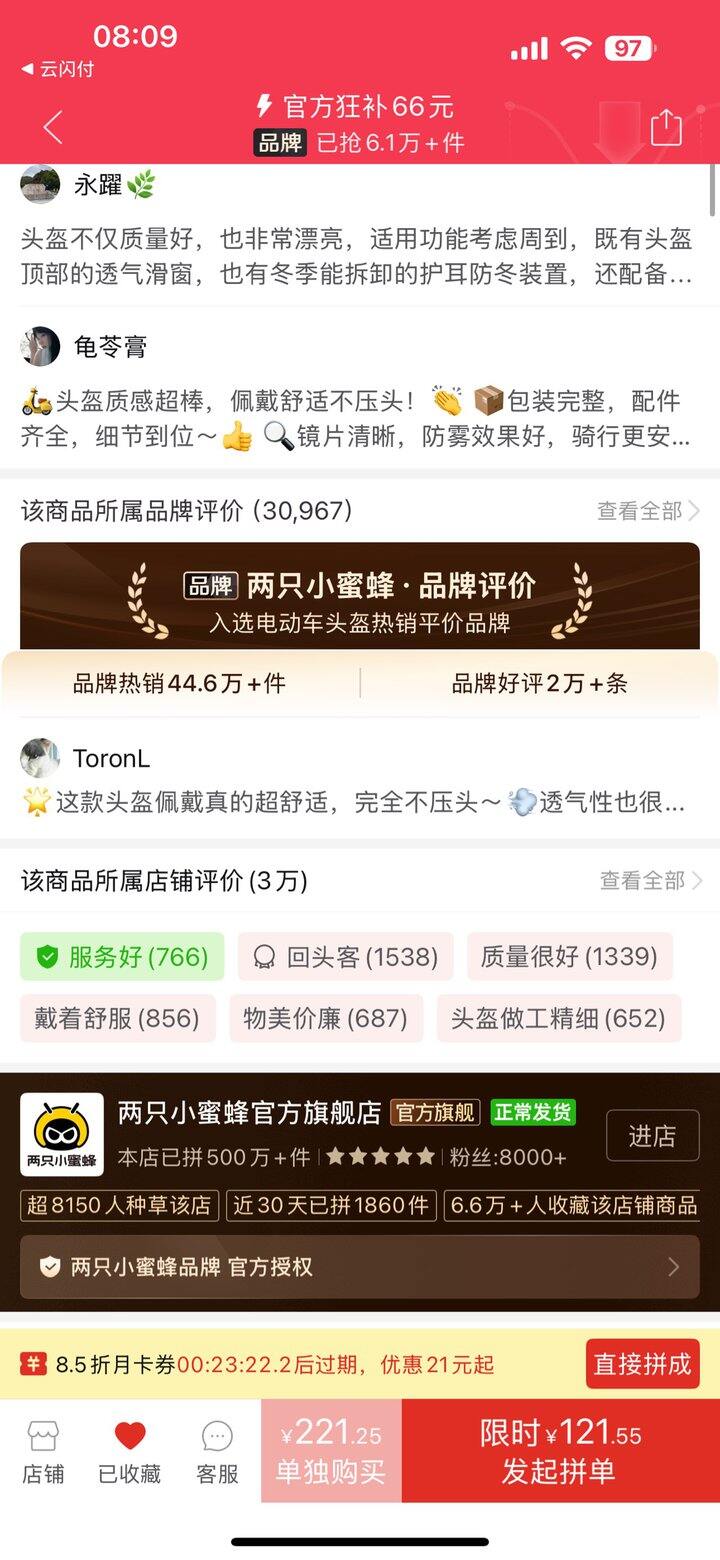
Task: Open the 店铺 shop page
Action: 43,1451
